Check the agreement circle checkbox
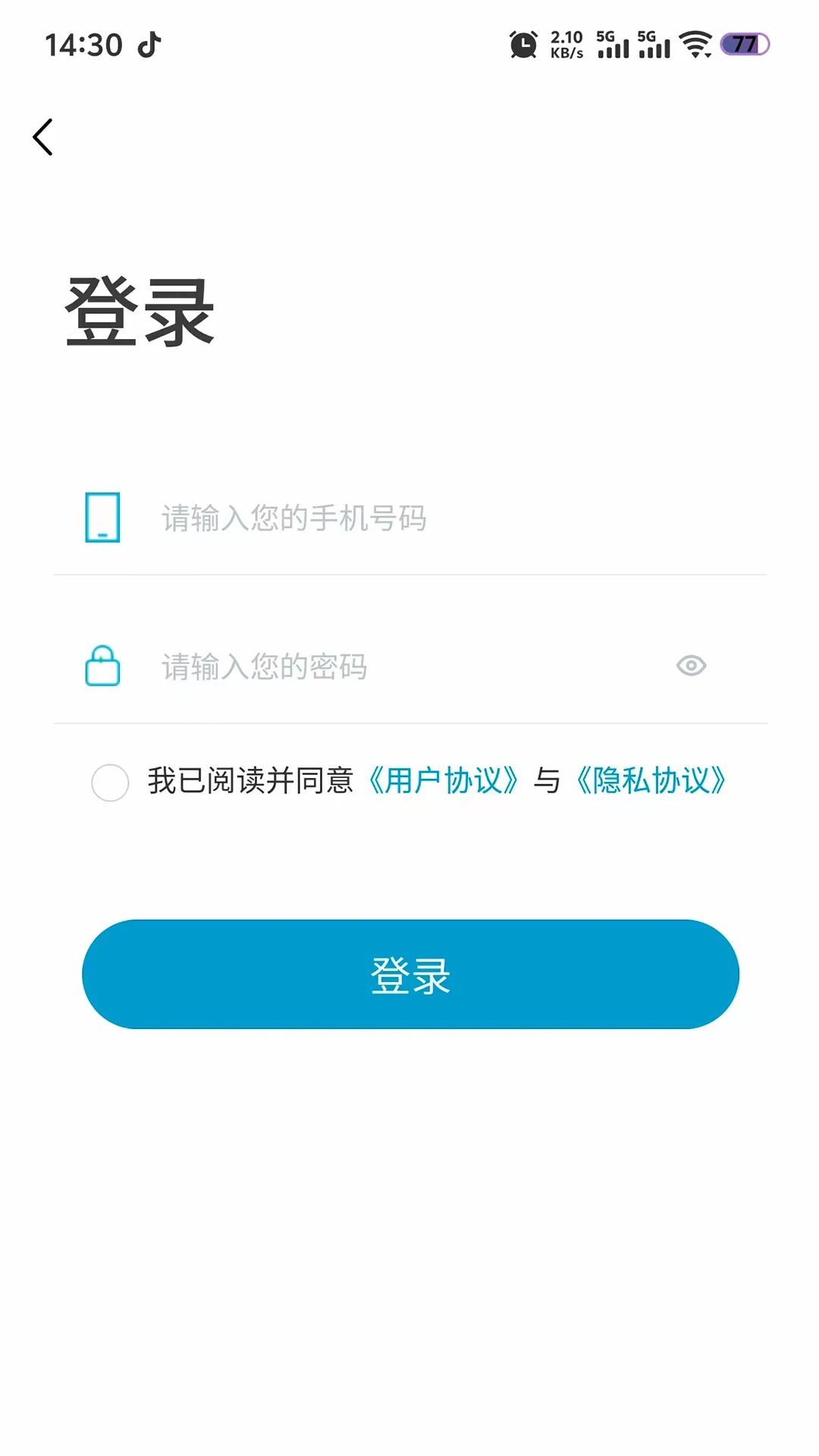 110,783
